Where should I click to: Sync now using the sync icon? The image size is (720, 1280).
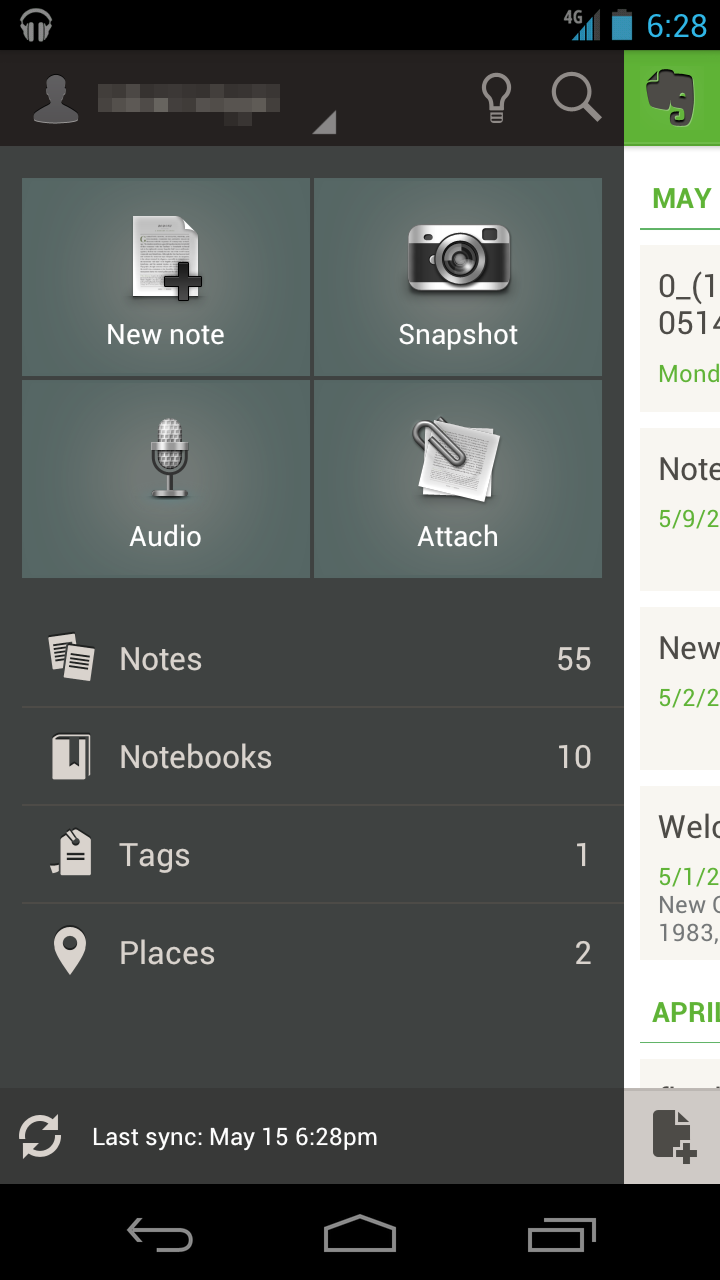(x=40, y=1137)
